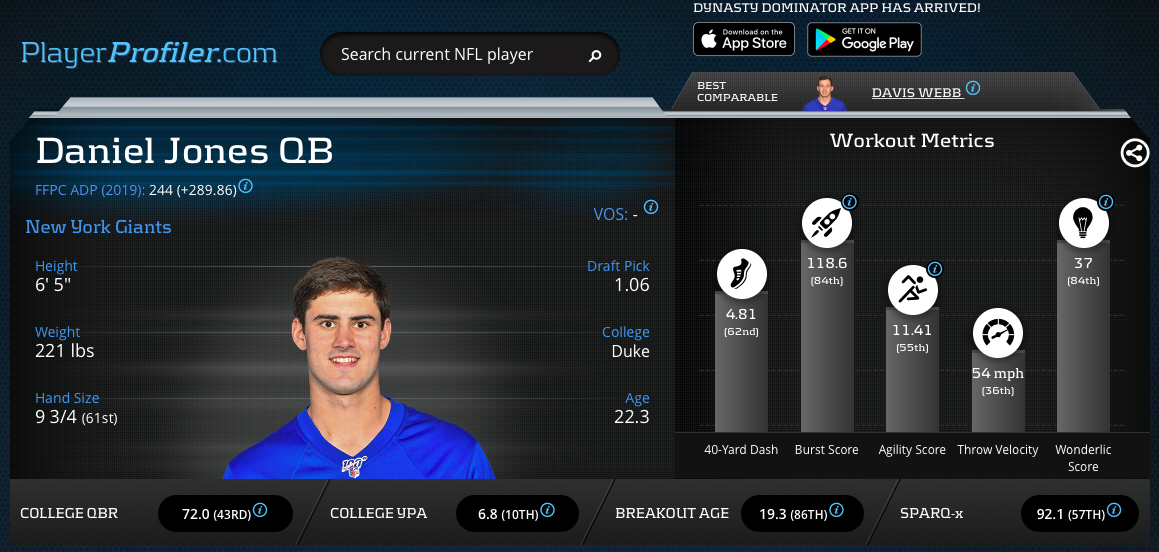Open Davis Webb comparable player link
This screenshot has width=1159, height=552.
coord(916,92)
